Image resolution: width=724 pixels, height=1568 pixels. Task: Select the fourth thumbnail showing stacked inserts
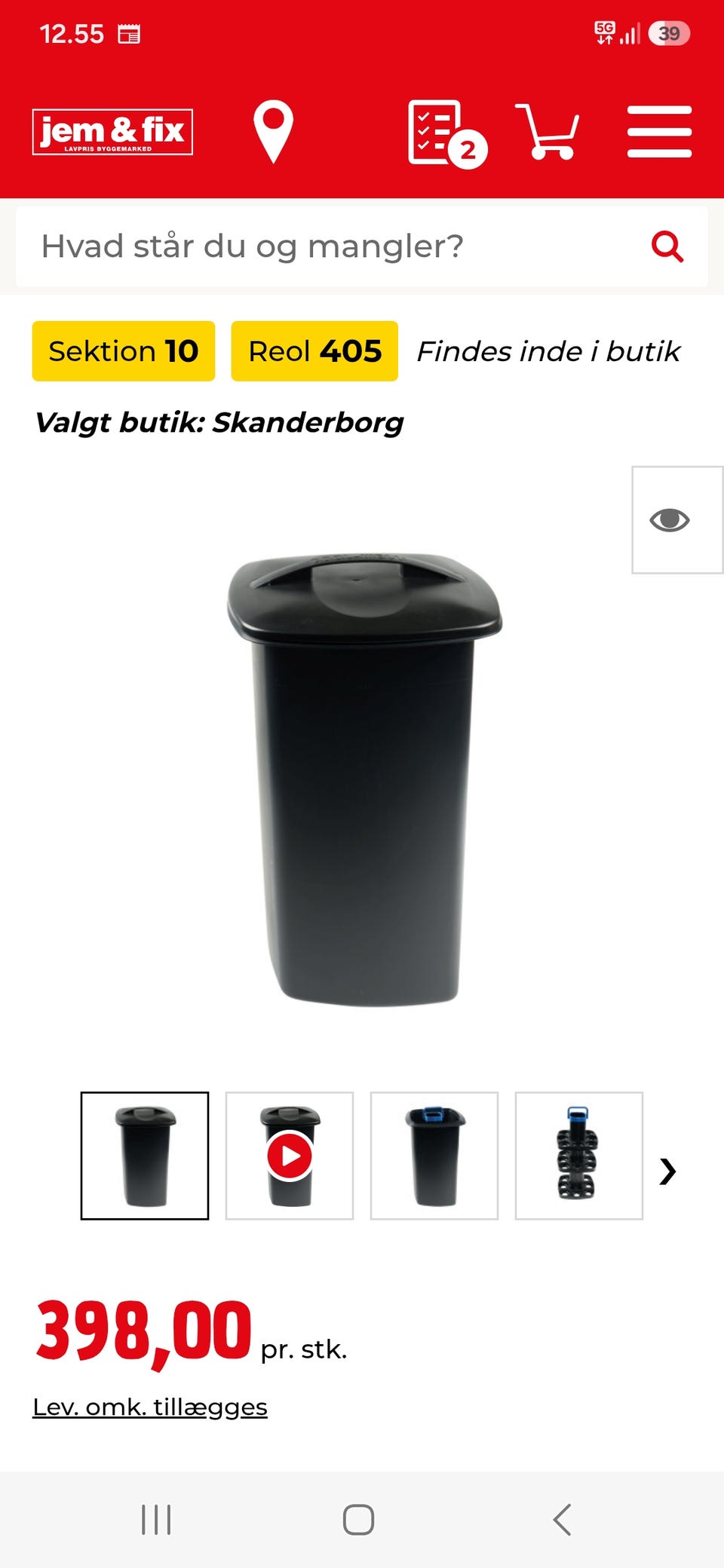click(x=579, y=1156)
